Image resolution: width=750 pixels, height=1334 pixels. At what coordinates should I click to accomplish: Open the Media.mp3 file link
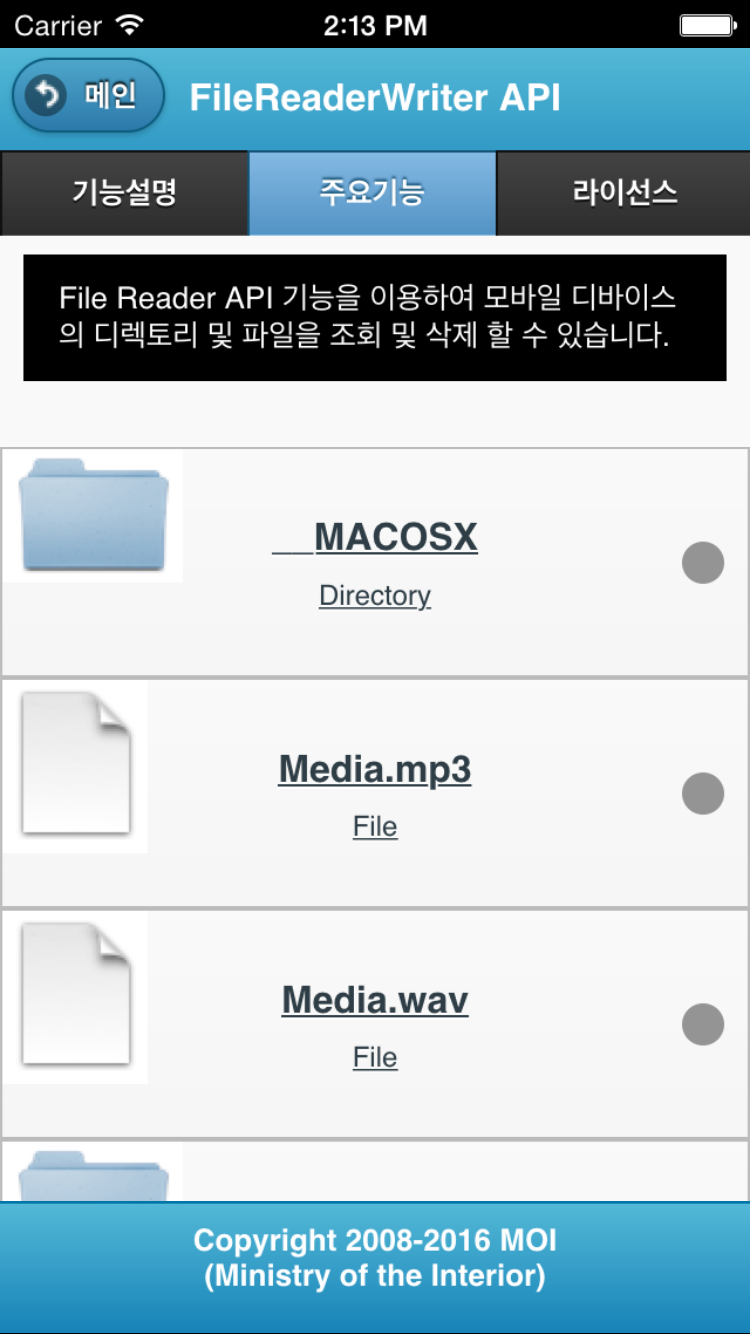point(375,769)
